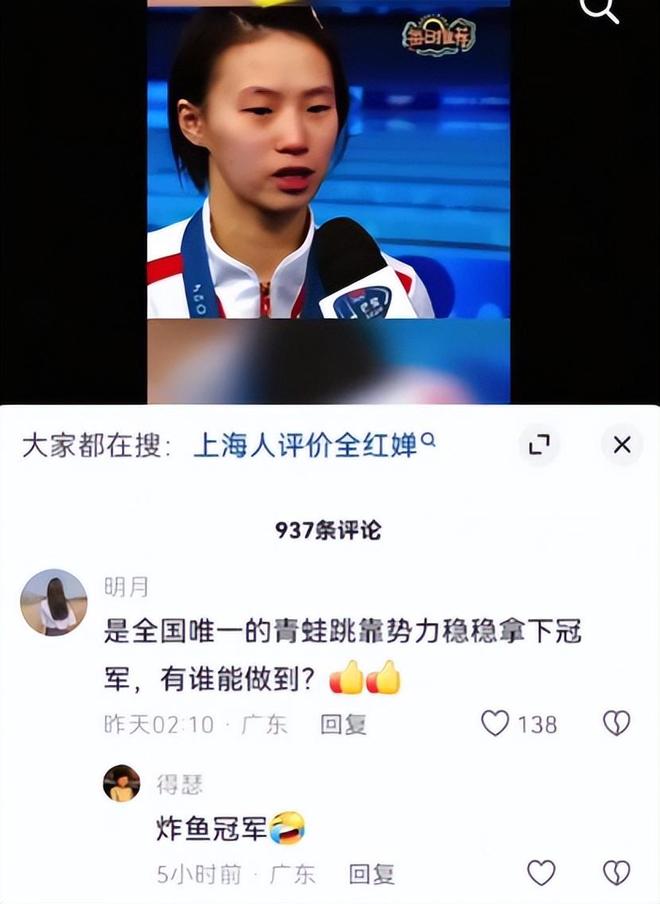660x904 pixels.
Task: Open 明月's profile avatar
Action: point(54,602)
